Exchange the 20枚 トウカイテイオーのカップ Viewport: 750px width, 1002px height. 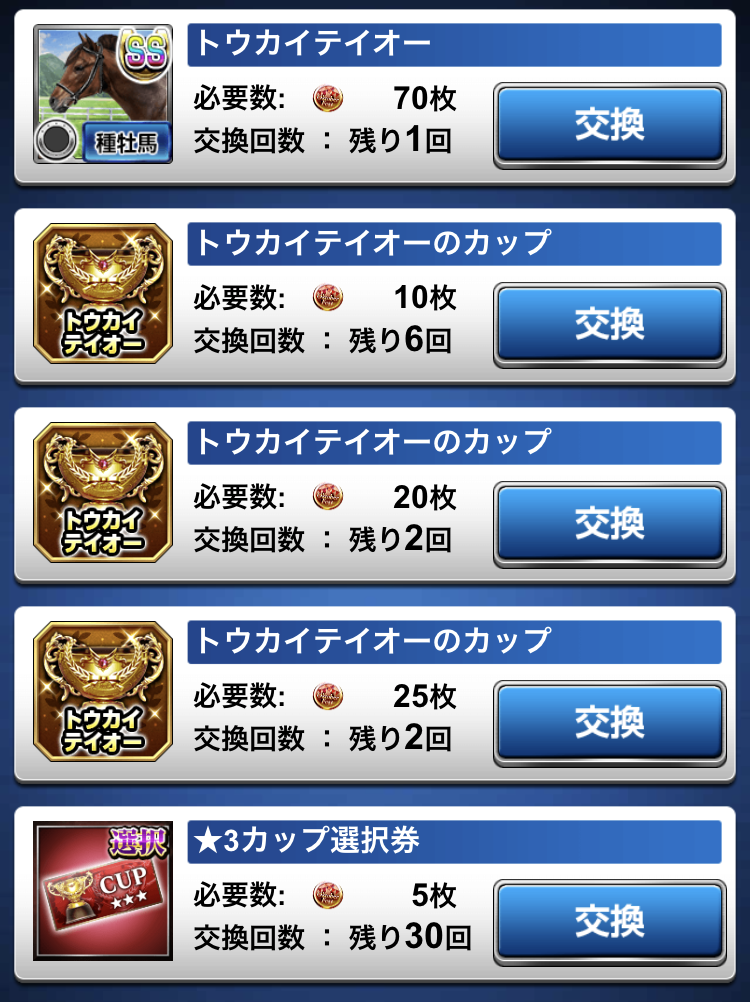point(609,521)
